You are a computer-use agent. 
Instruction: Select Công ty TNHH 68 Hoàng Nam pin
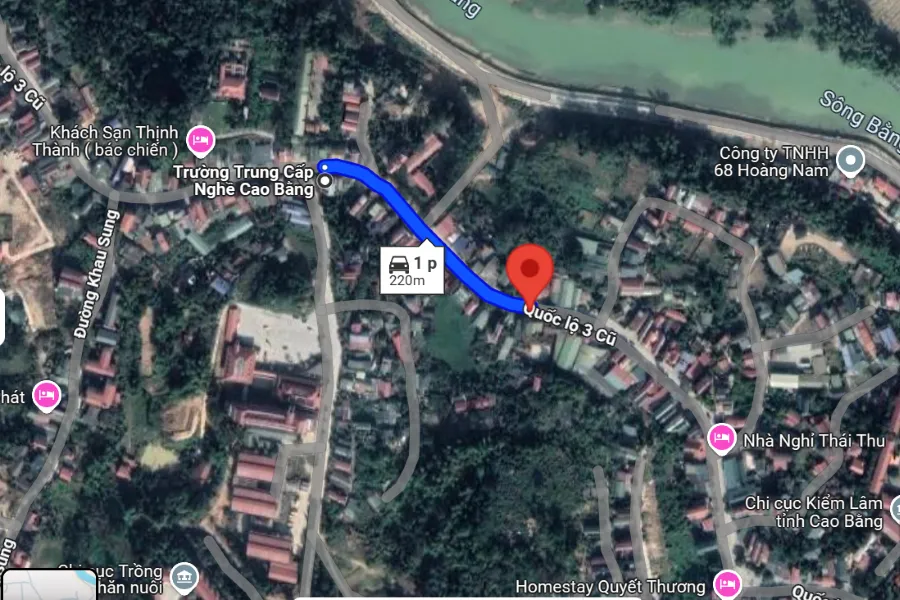tap(850, 160)
